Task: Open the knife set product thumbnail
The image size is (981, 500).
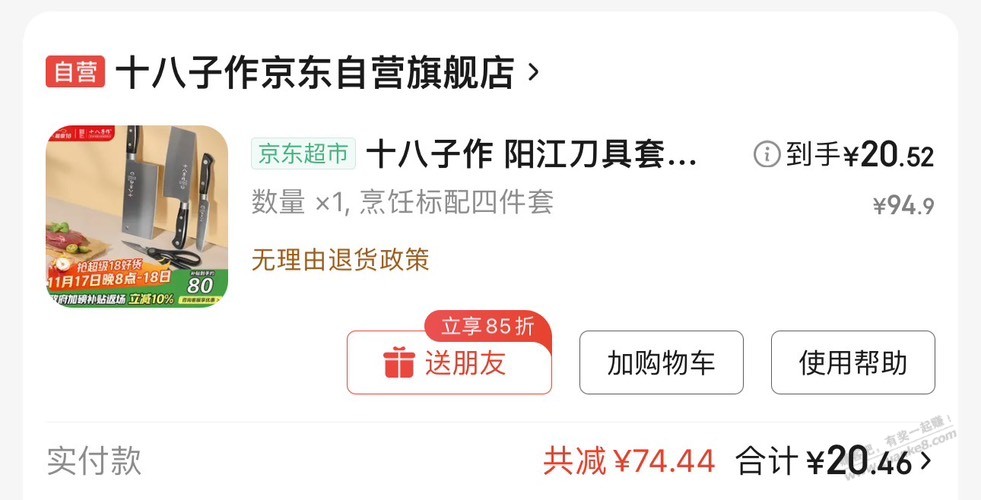Action: (x=136, y=216)
